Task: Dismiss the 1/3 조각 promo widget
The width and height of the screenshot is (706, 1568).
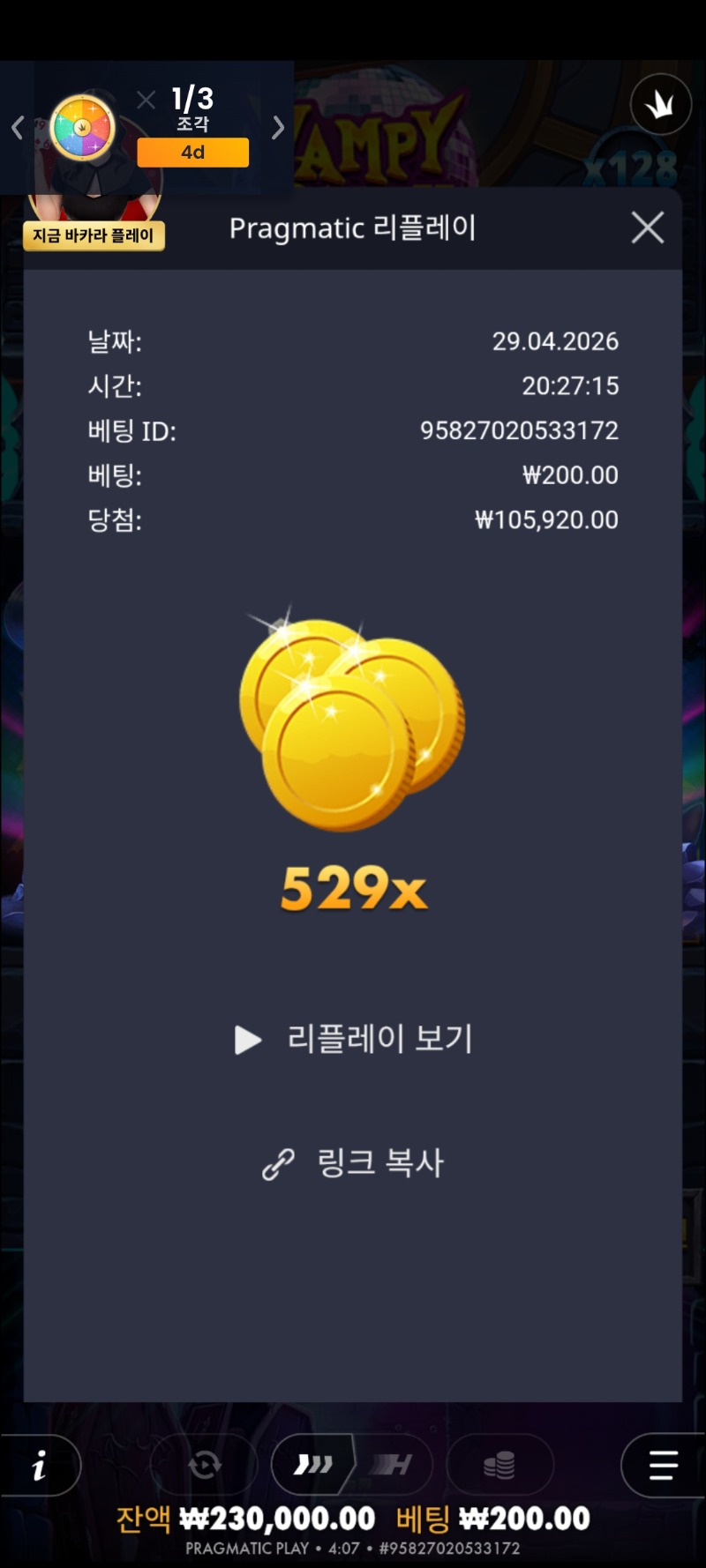Action: point(146,100)
